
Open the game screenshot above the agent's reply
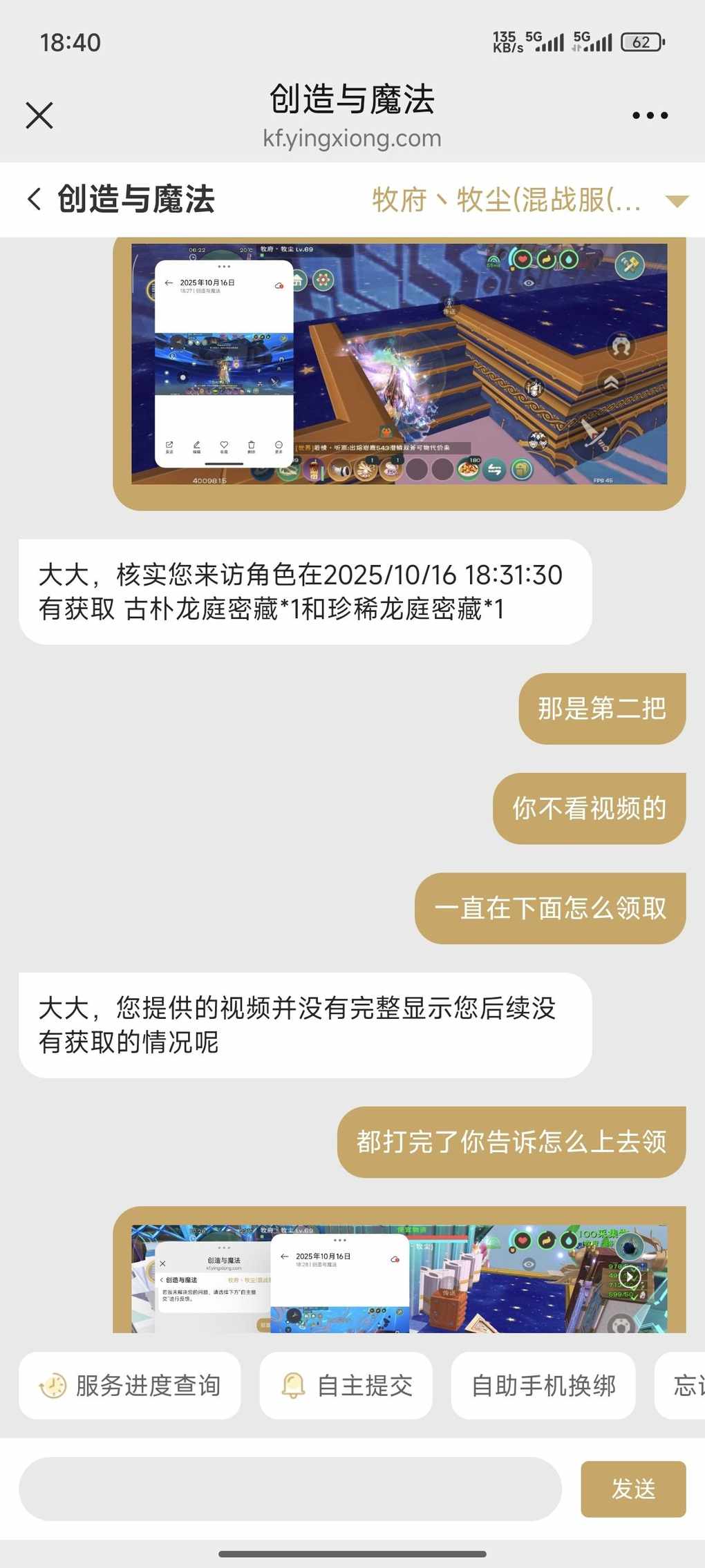pos(399,364)
